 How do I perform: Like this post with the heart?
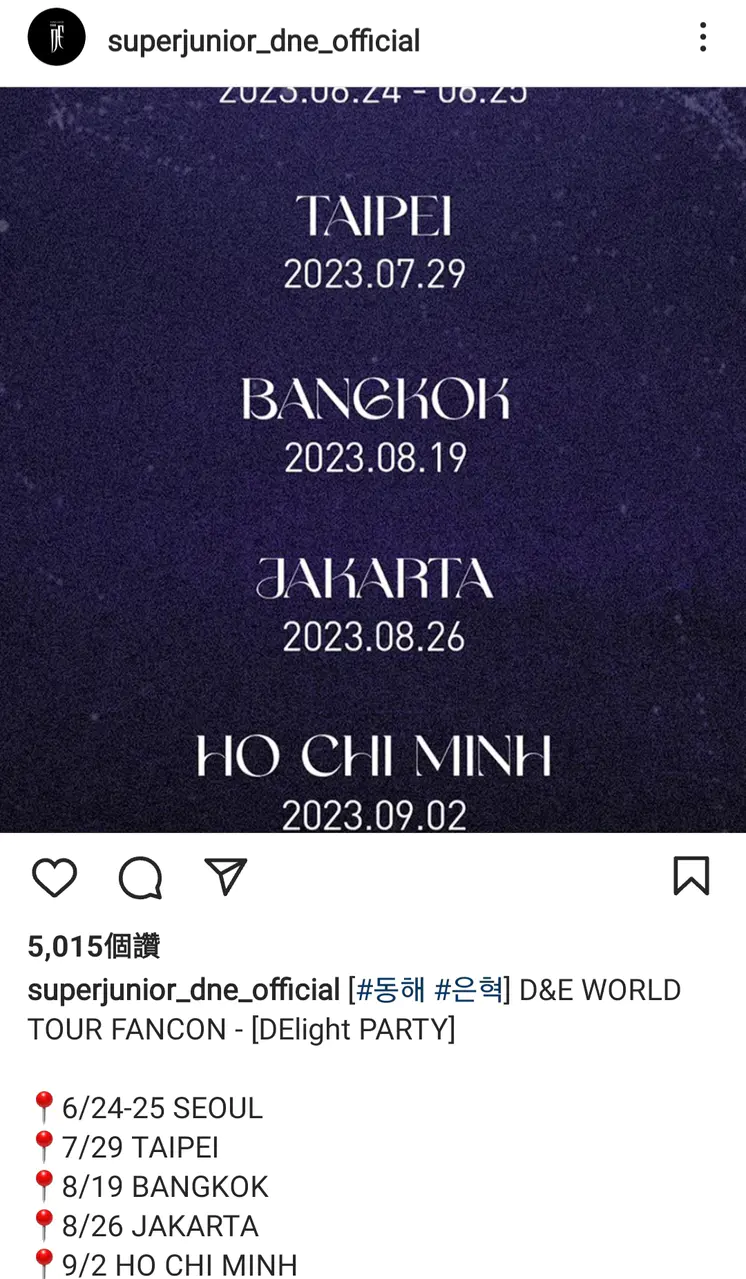click(x=54, y=878)
